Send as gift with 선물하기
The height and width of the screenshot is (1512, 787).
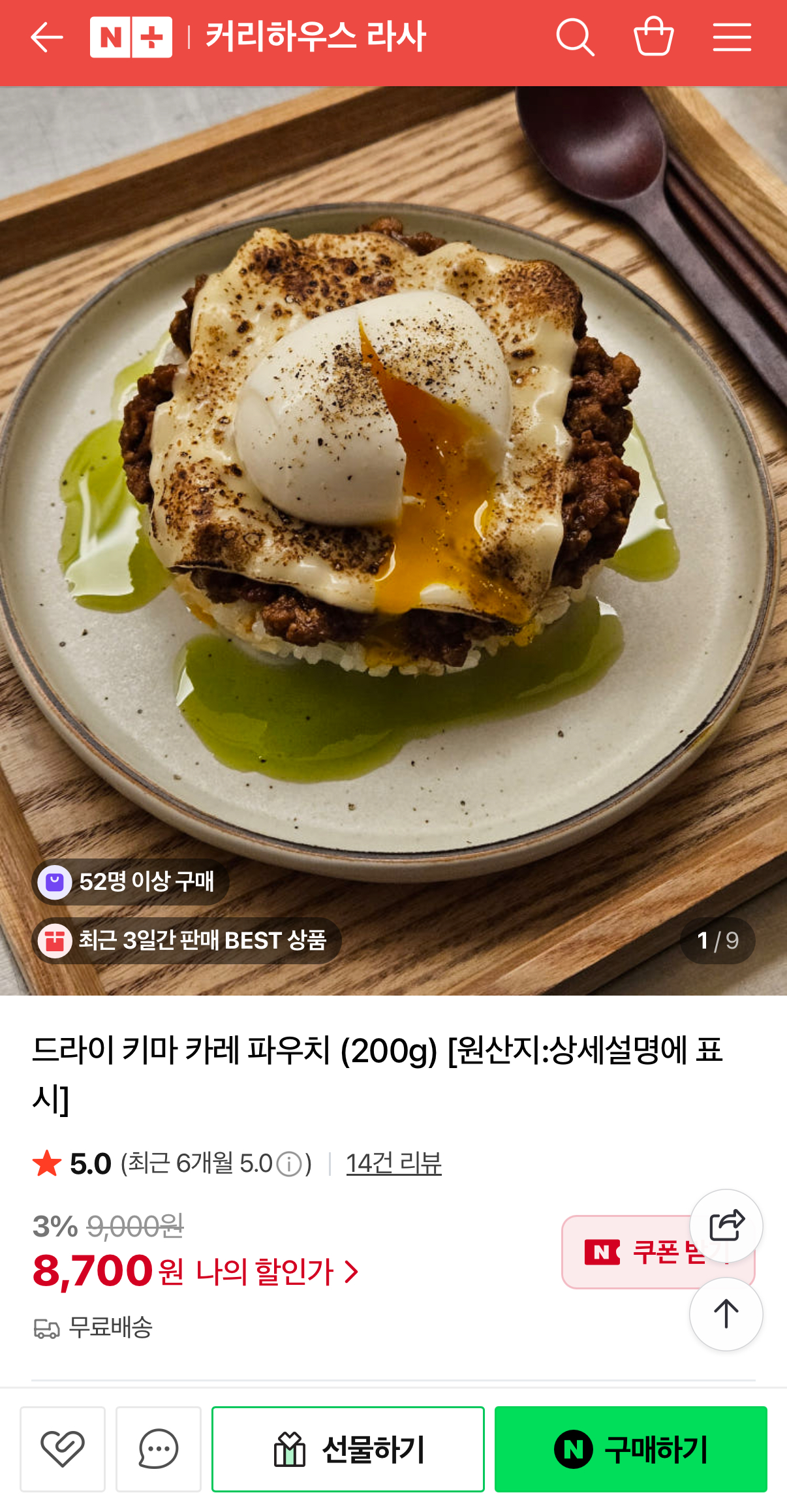(x=348, y=1449)
